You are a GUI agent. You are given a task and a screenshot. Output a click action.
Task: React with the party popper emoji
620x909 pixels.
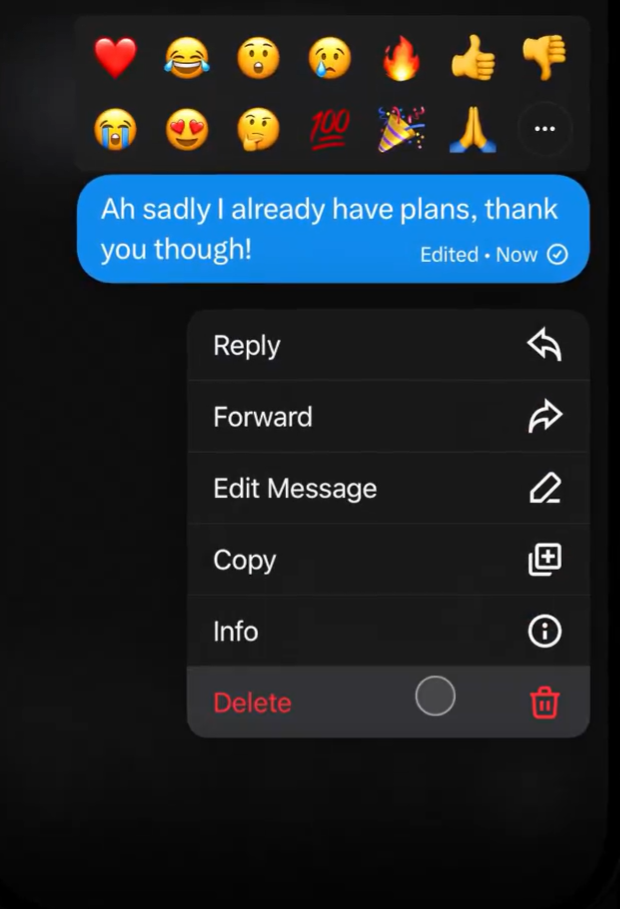coord(402,129)
